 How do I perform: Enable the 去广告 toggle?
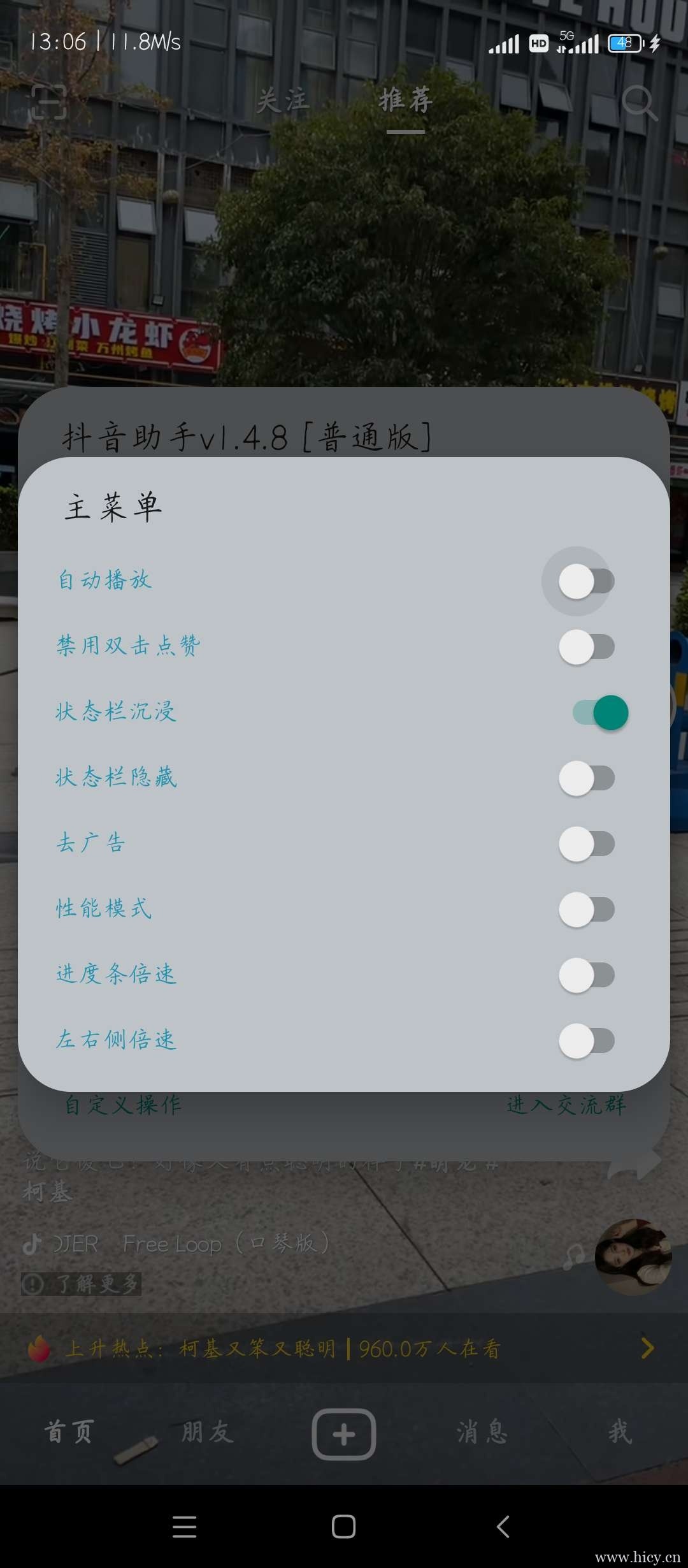click(x=586, y=843)
